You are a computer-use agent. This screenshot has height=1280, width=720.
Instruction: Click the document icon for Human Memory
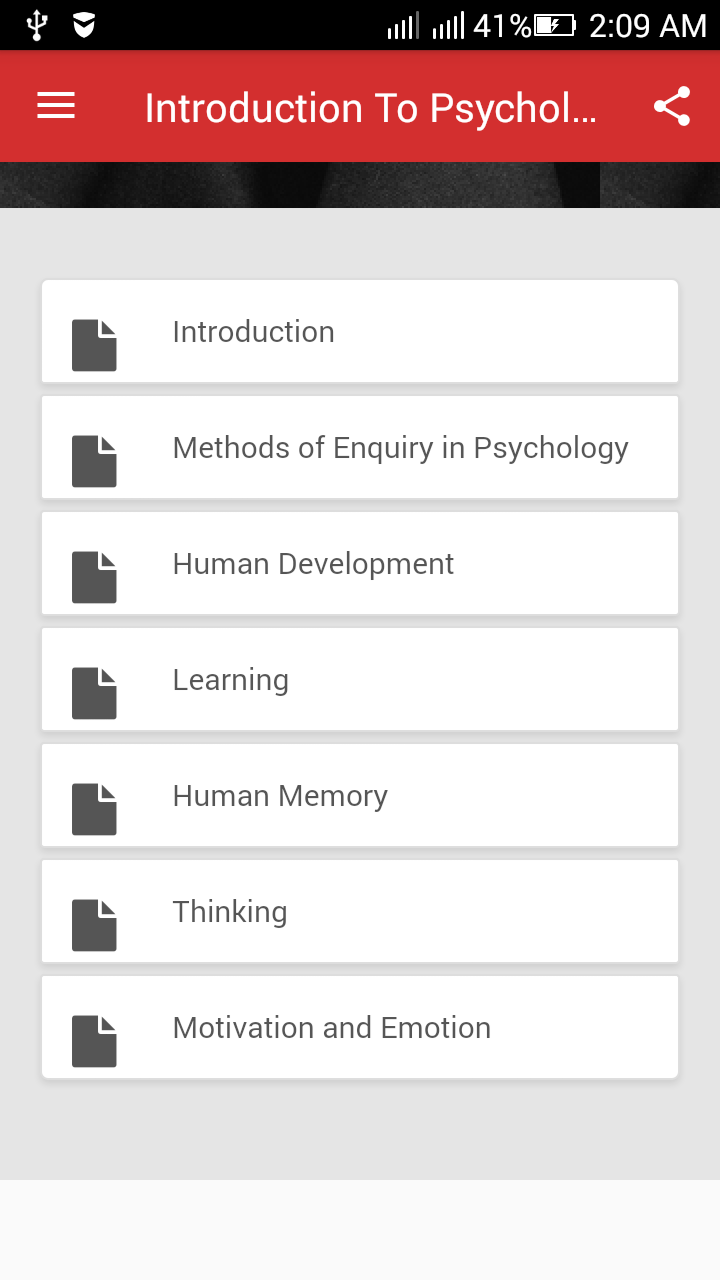tap(93, 809)
